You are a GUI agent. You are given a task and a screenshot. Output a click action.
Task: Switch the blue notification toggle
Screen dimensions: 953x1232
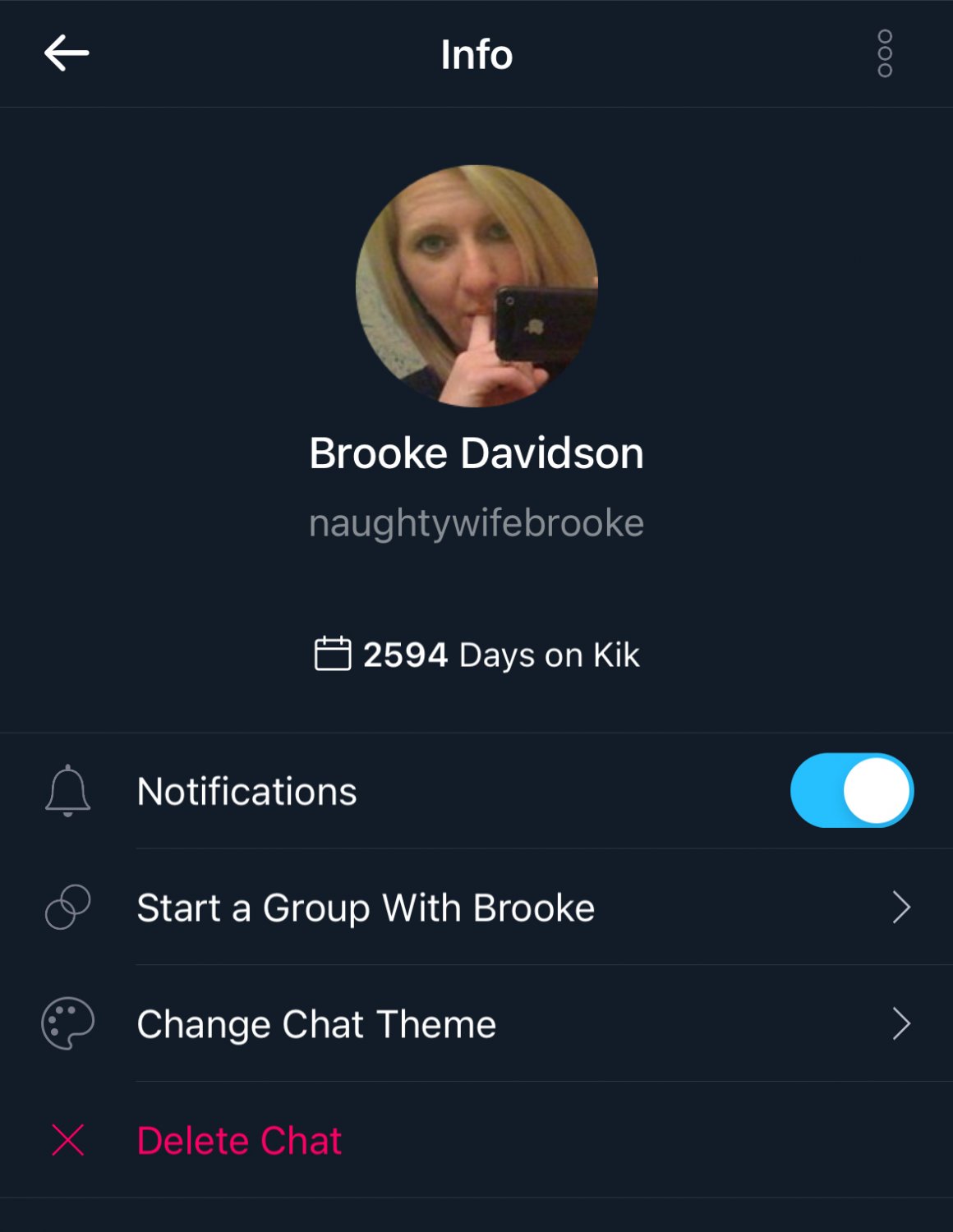click(x=850, y=790)
